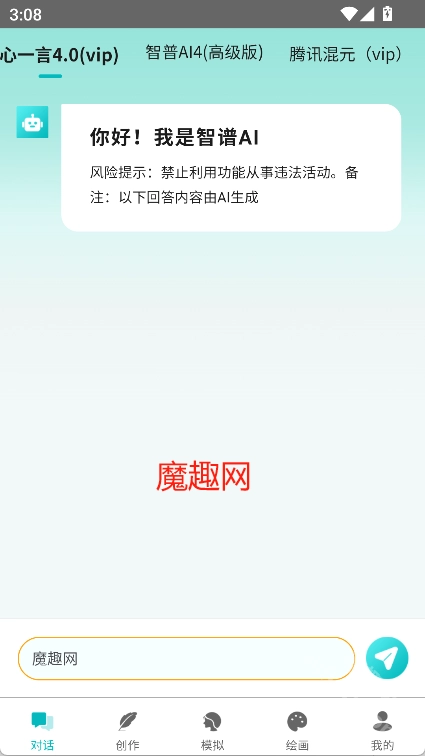Open the 我的 profile tab

point(383,731)
